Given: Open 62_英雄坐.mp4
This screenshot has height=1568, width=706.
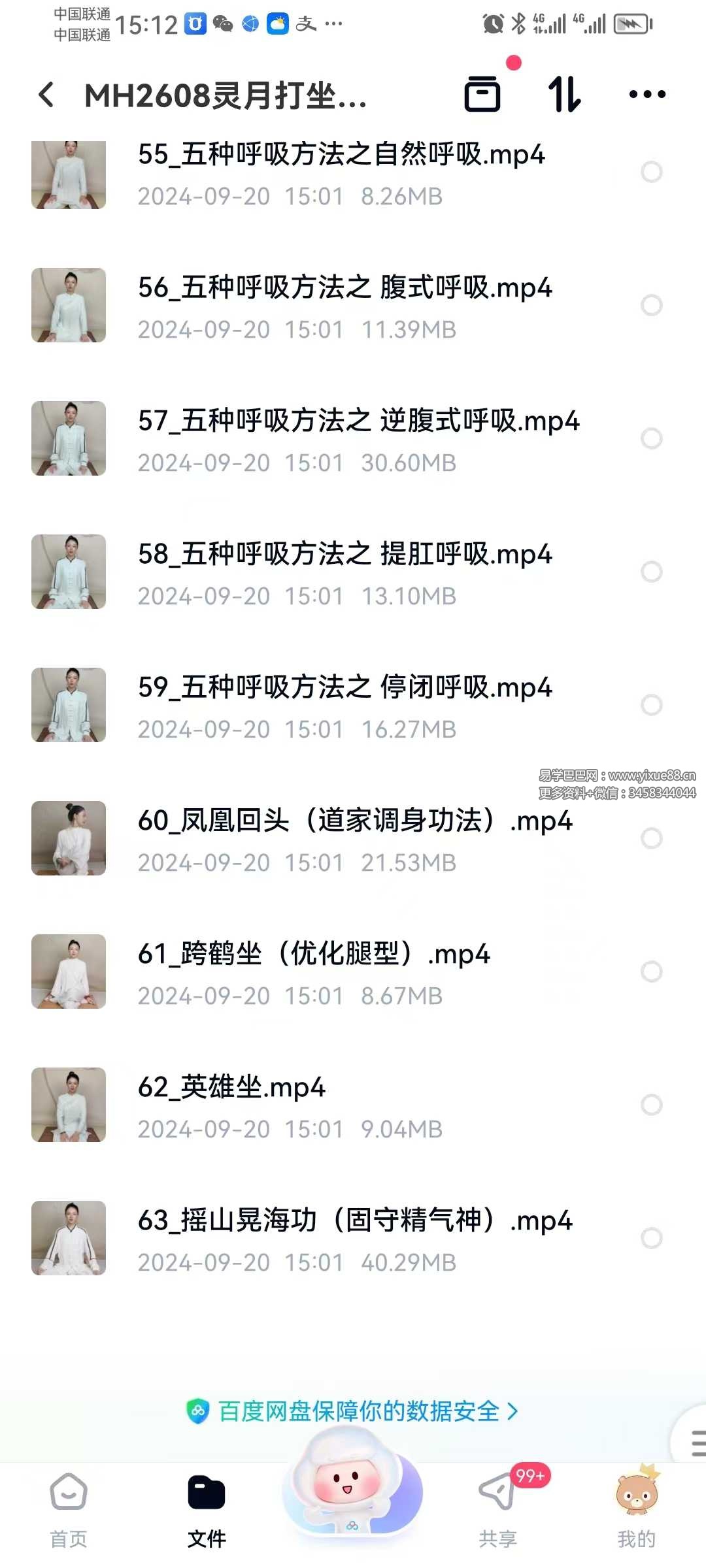Looking at the screenshot, I should (x=327, y=1104).
